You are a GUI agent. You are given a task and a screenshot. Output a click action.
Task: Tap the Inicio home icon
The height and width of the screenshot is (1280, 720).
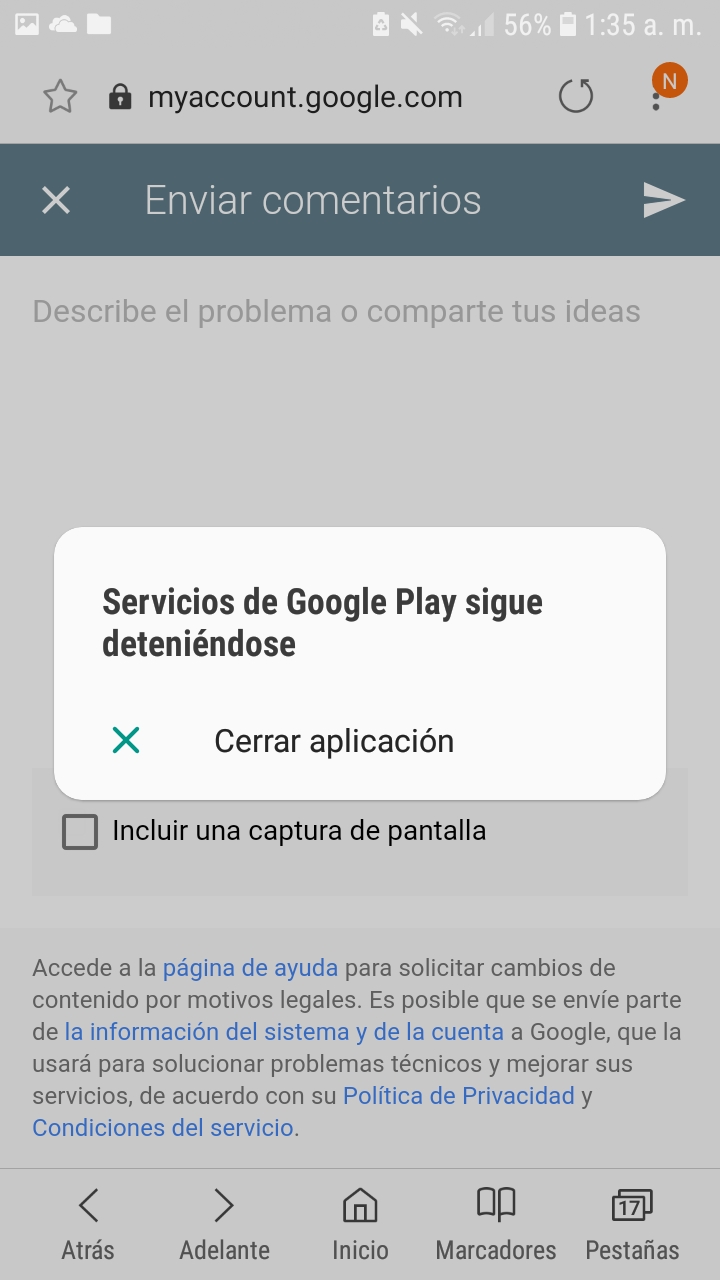pyautogui.click(x=359, y=1205)
